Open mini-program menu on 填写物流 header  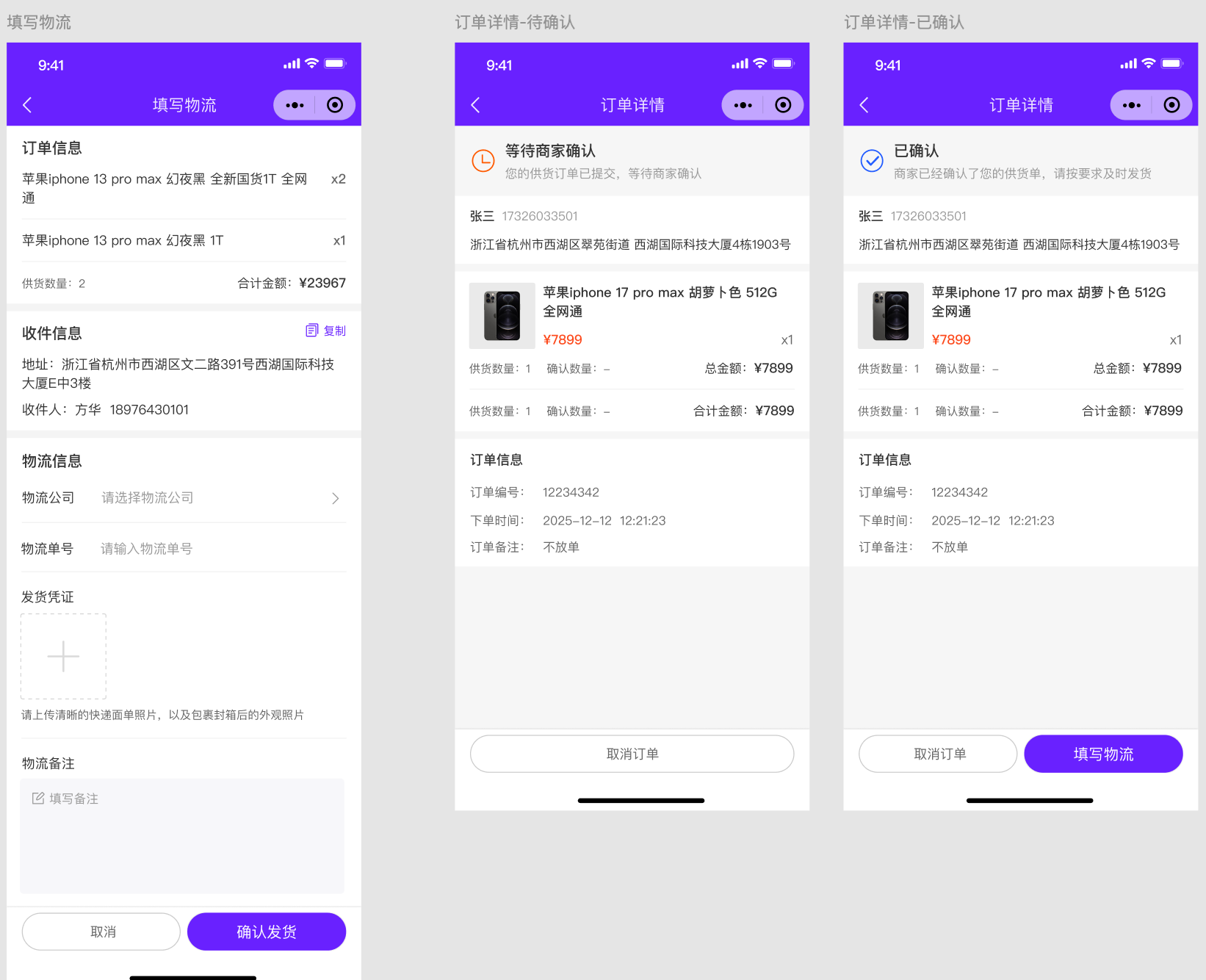295,105
